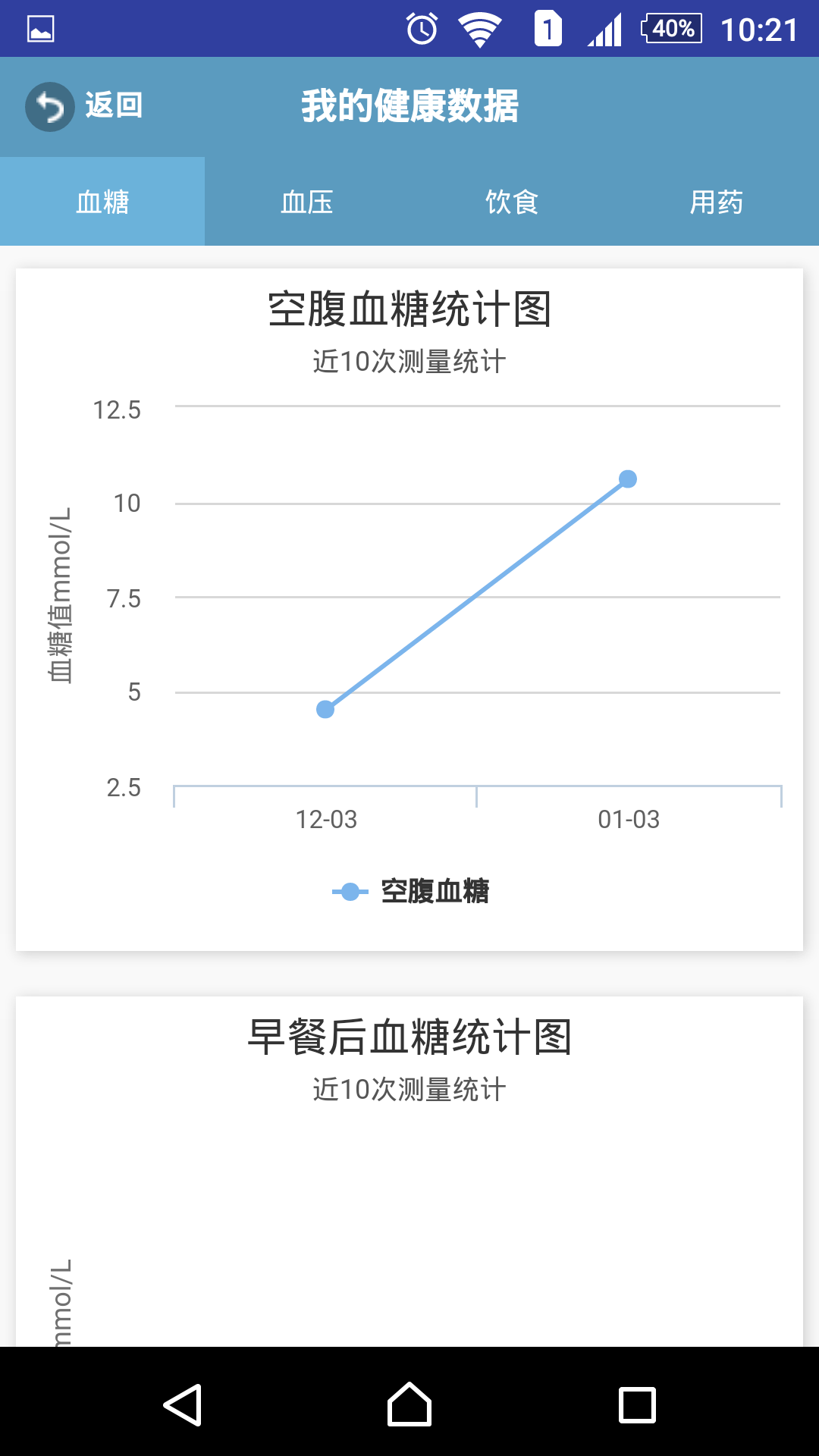Screen dimensions: 819x1456
Task: Open the 饮食 tab
Action: pos(511,201)
